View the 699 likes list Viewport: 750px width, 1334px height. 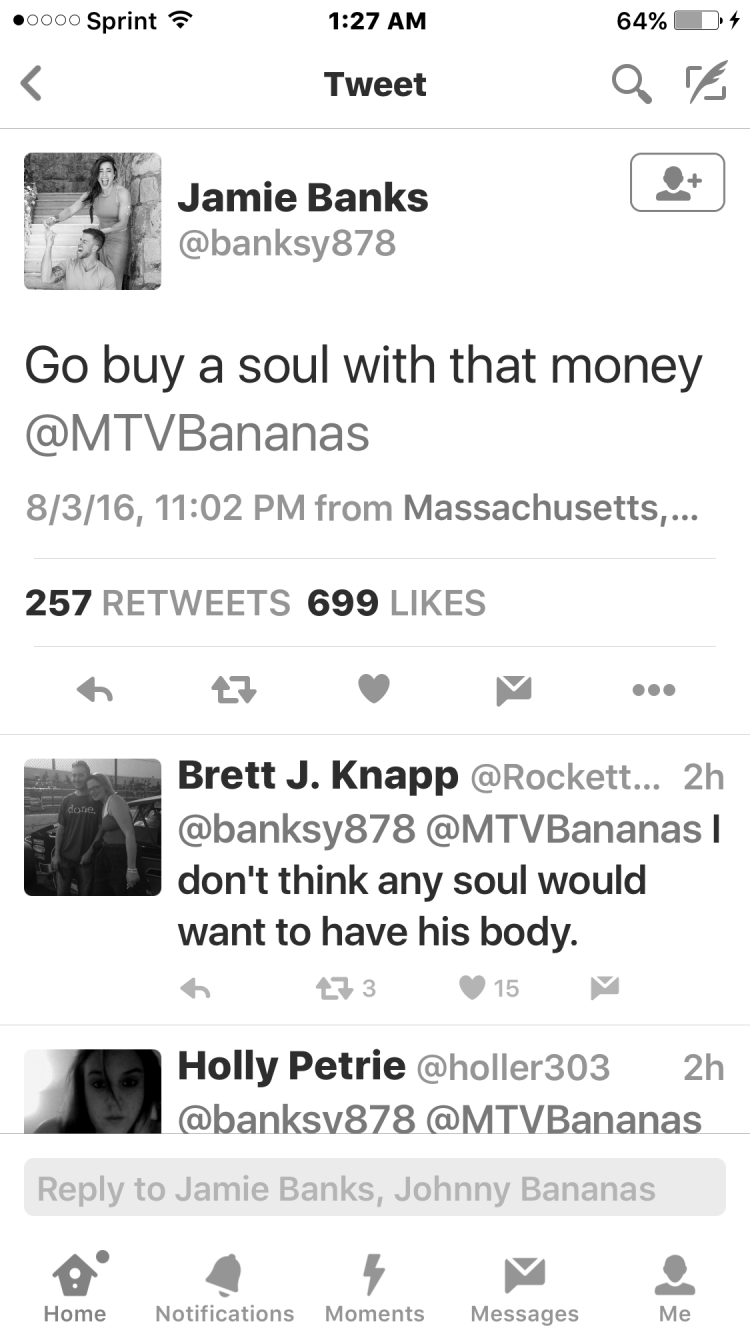point(396,603)
